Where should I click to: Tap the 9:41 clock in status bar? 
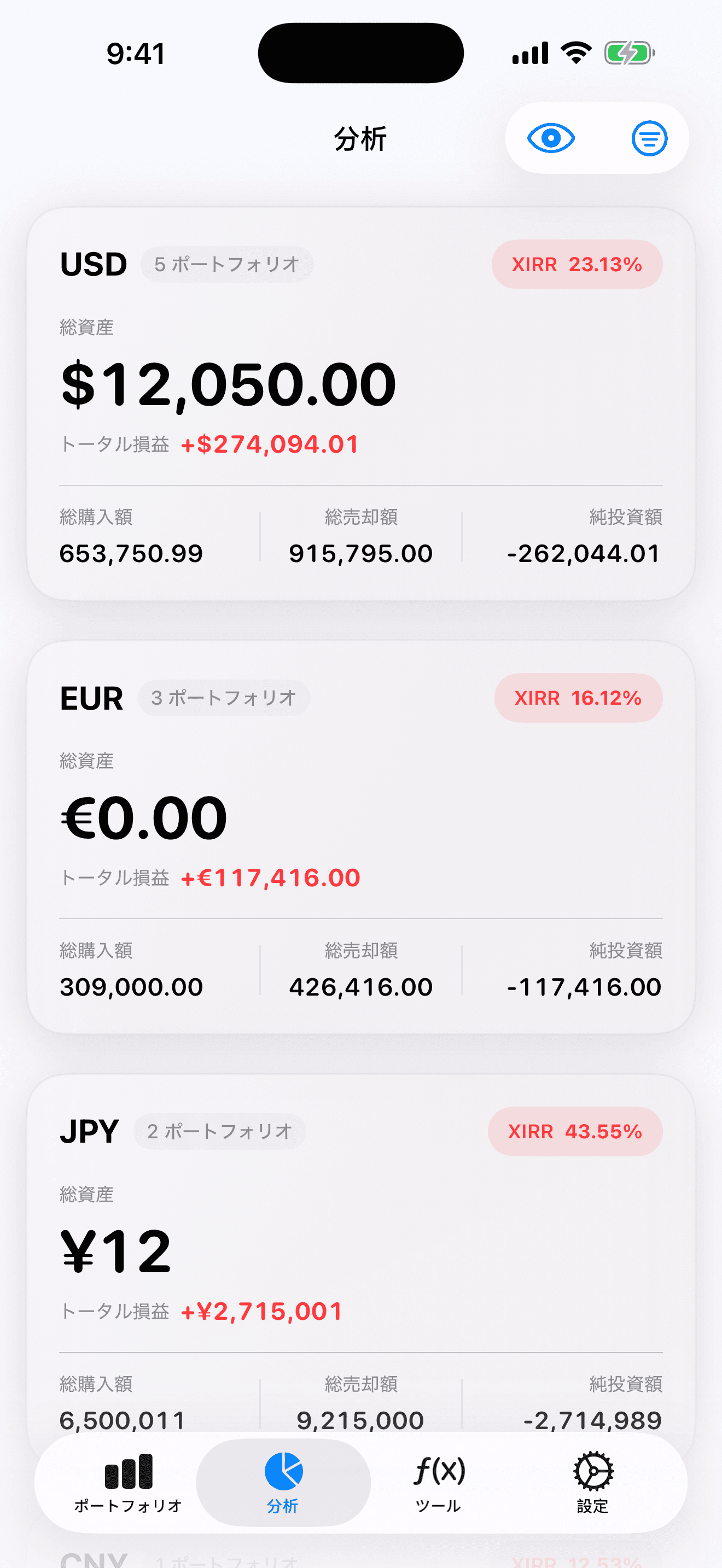coord(135,54)
